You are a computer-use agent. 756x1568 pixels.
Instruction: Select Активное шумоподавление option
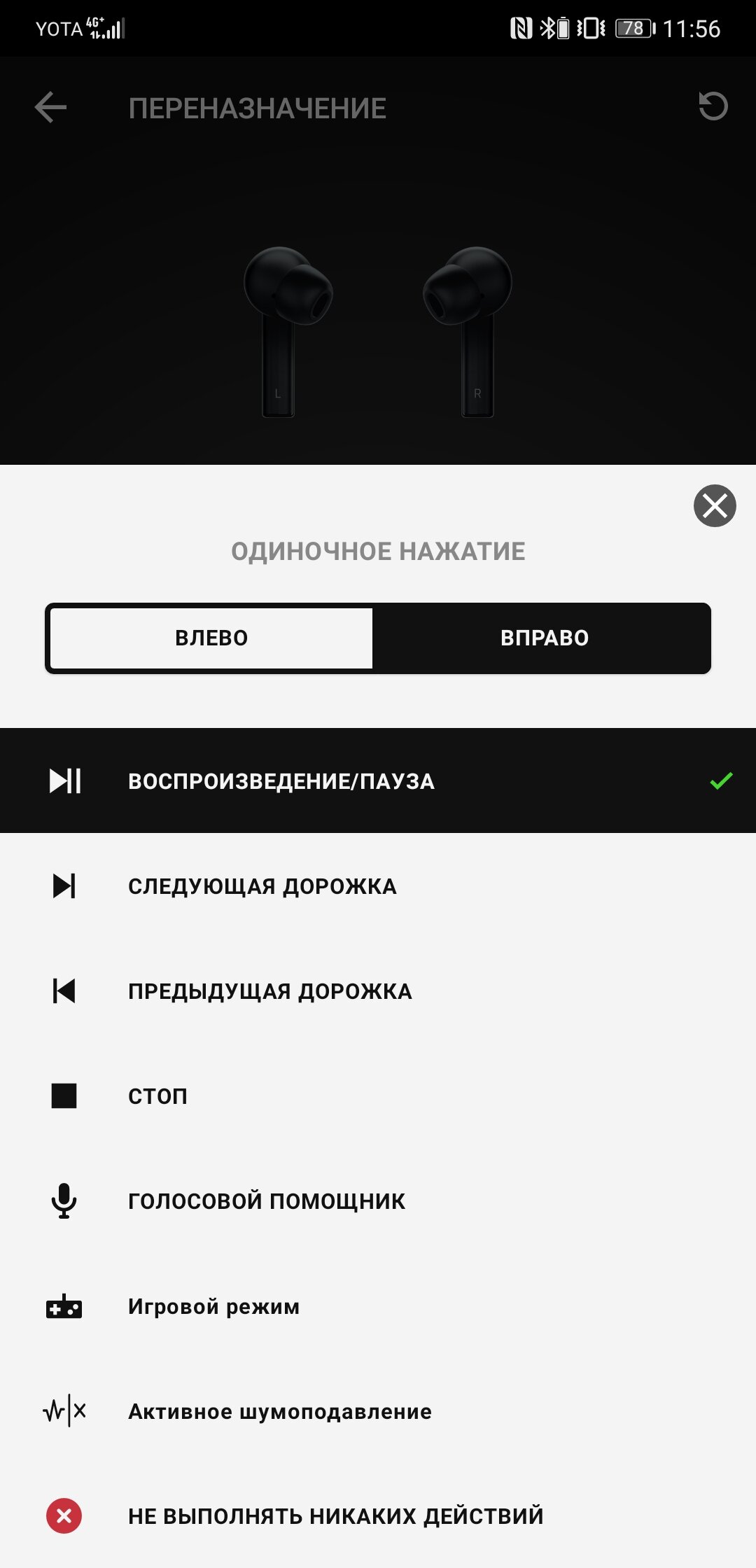pyautogui.click(x=378, y=1411)
